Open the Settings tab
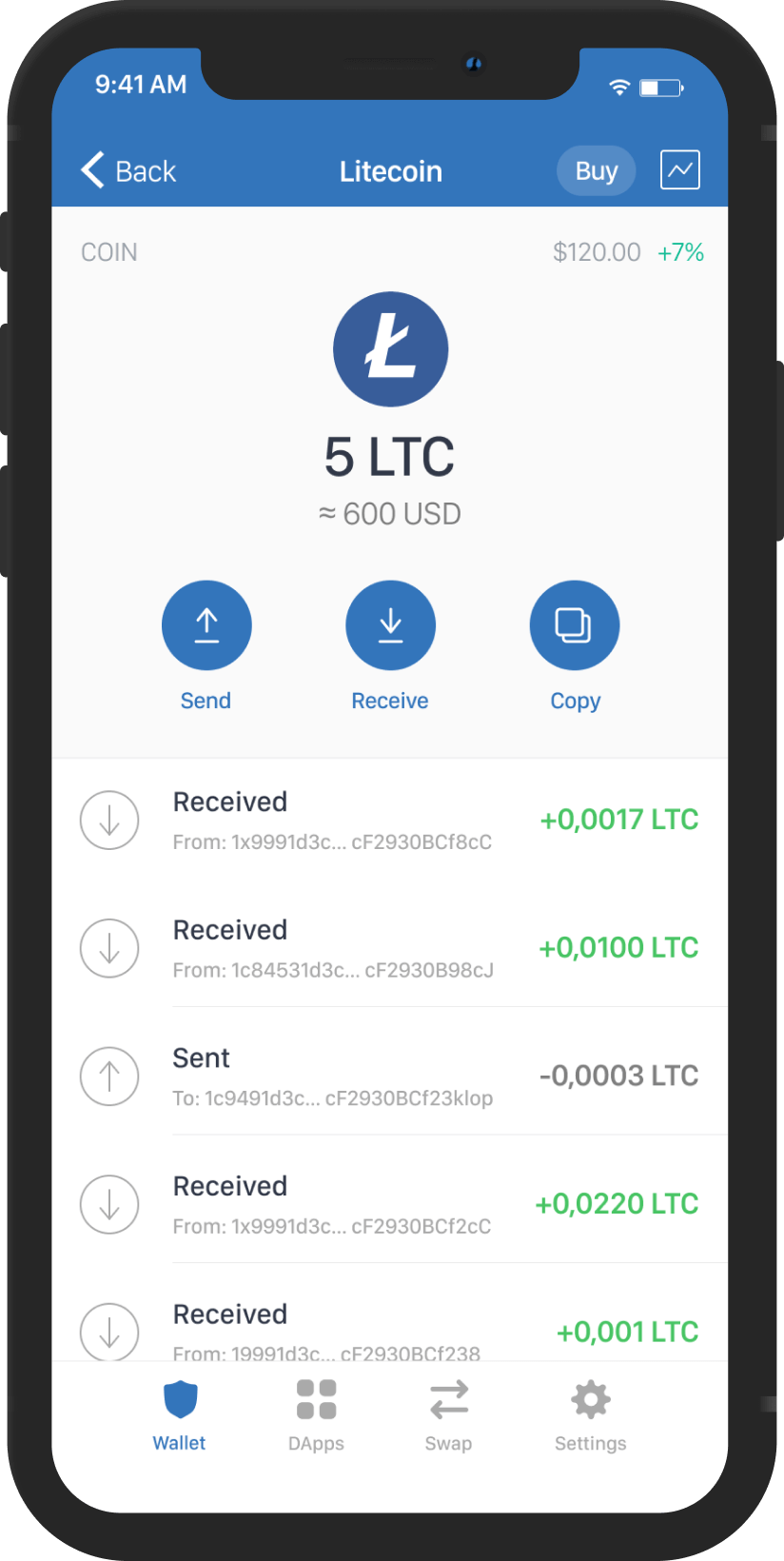 pos(590,1415)
